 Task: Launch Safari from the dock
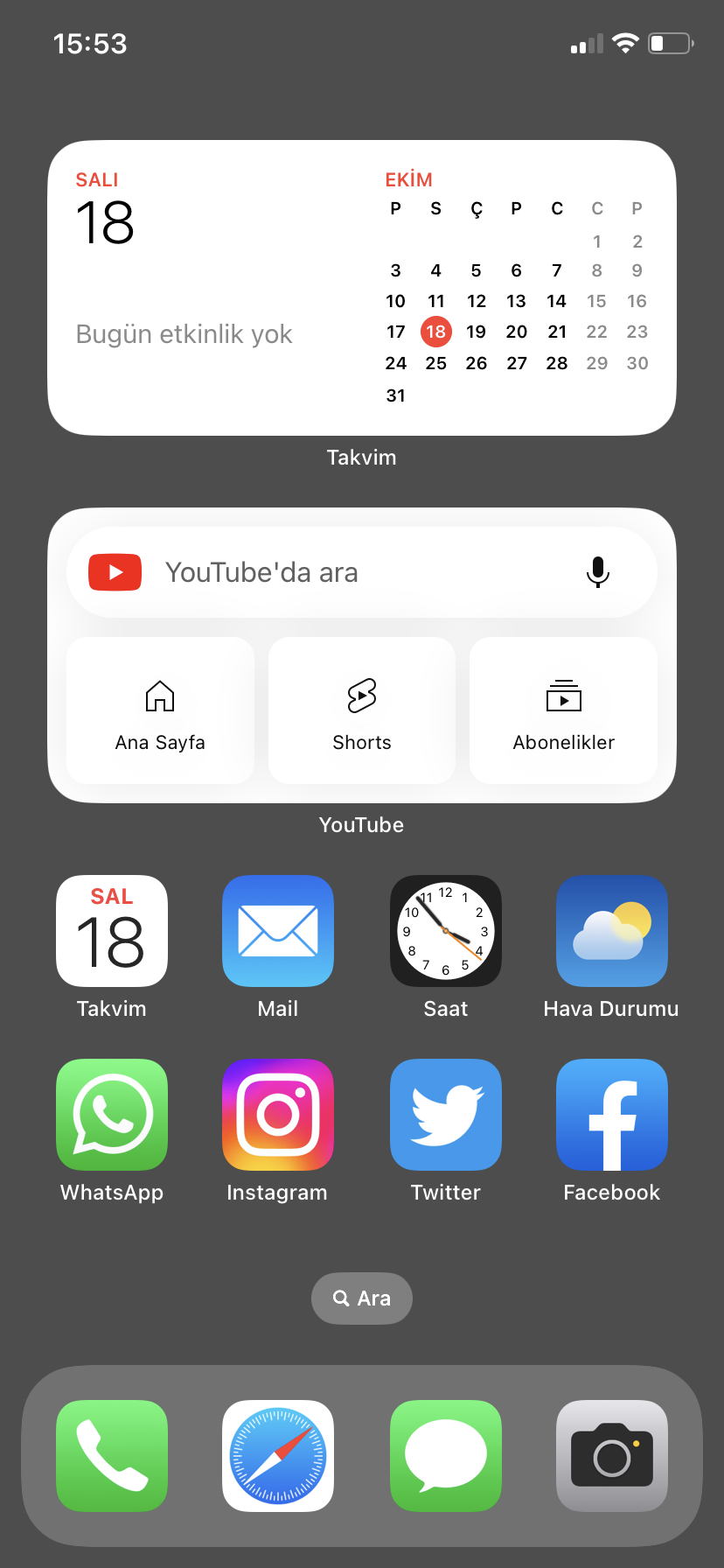click(278, 1456)
